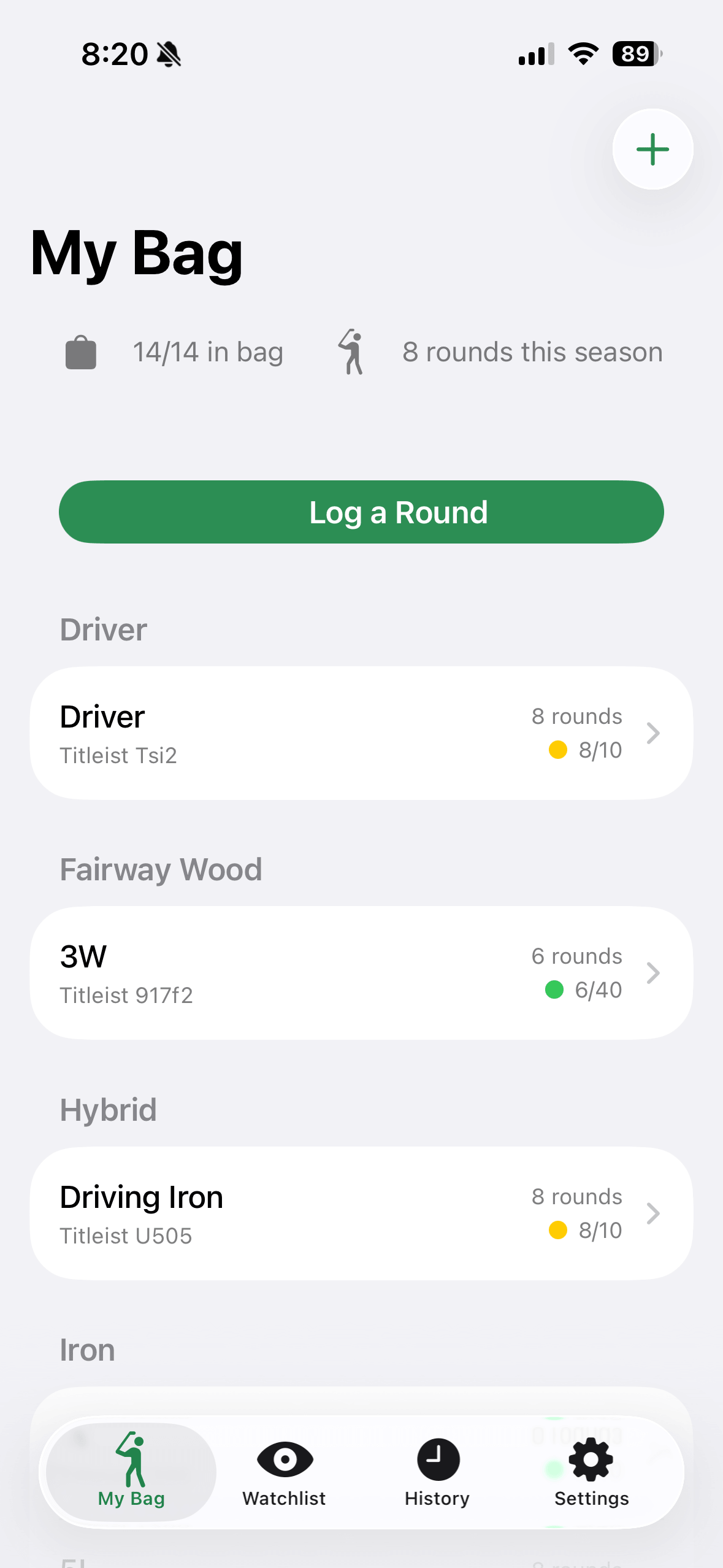View the Driving Iron Titleist U505 details

tap(361, 1213)
